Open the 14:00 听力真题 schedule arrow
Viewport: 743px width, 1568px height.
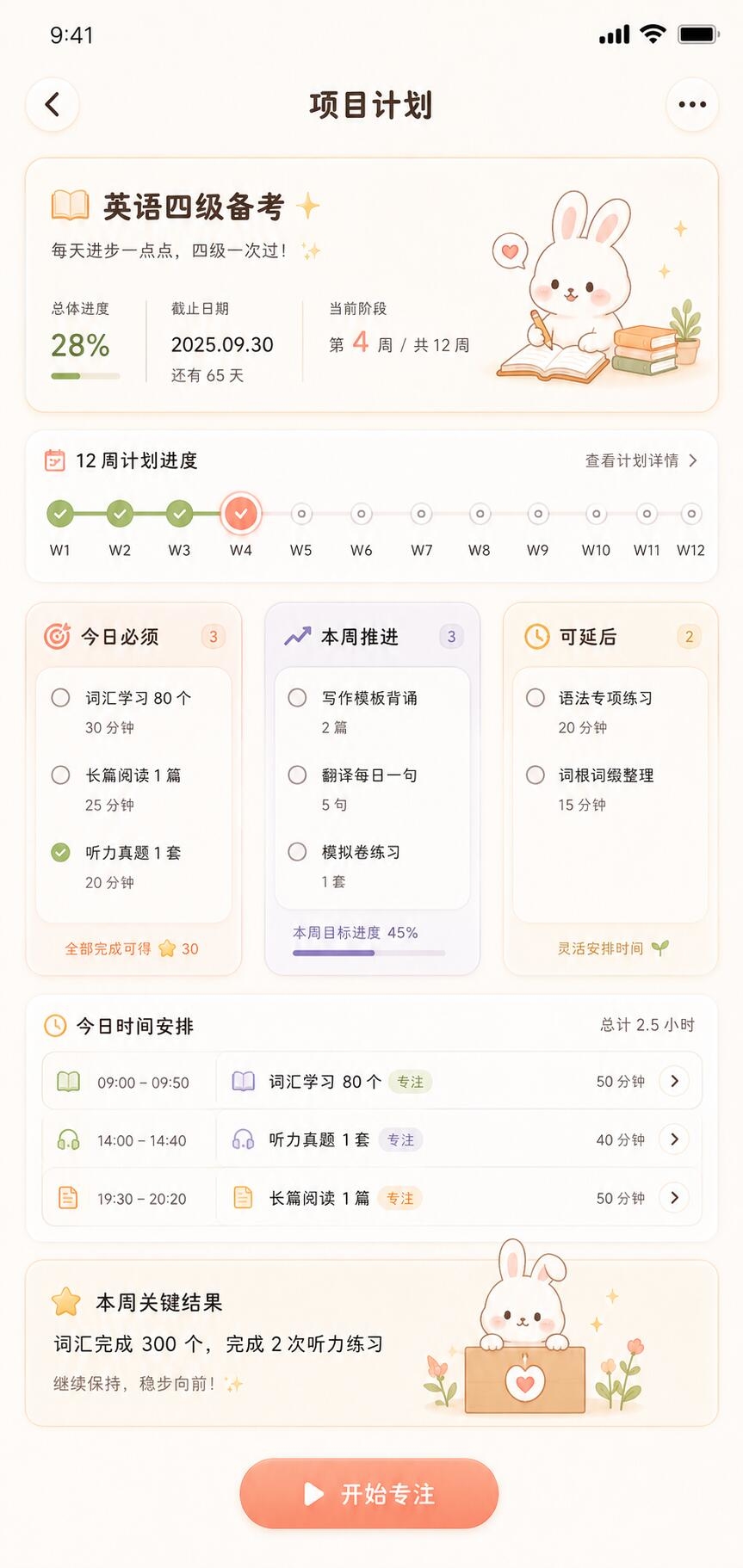(x=674, y=1139)
